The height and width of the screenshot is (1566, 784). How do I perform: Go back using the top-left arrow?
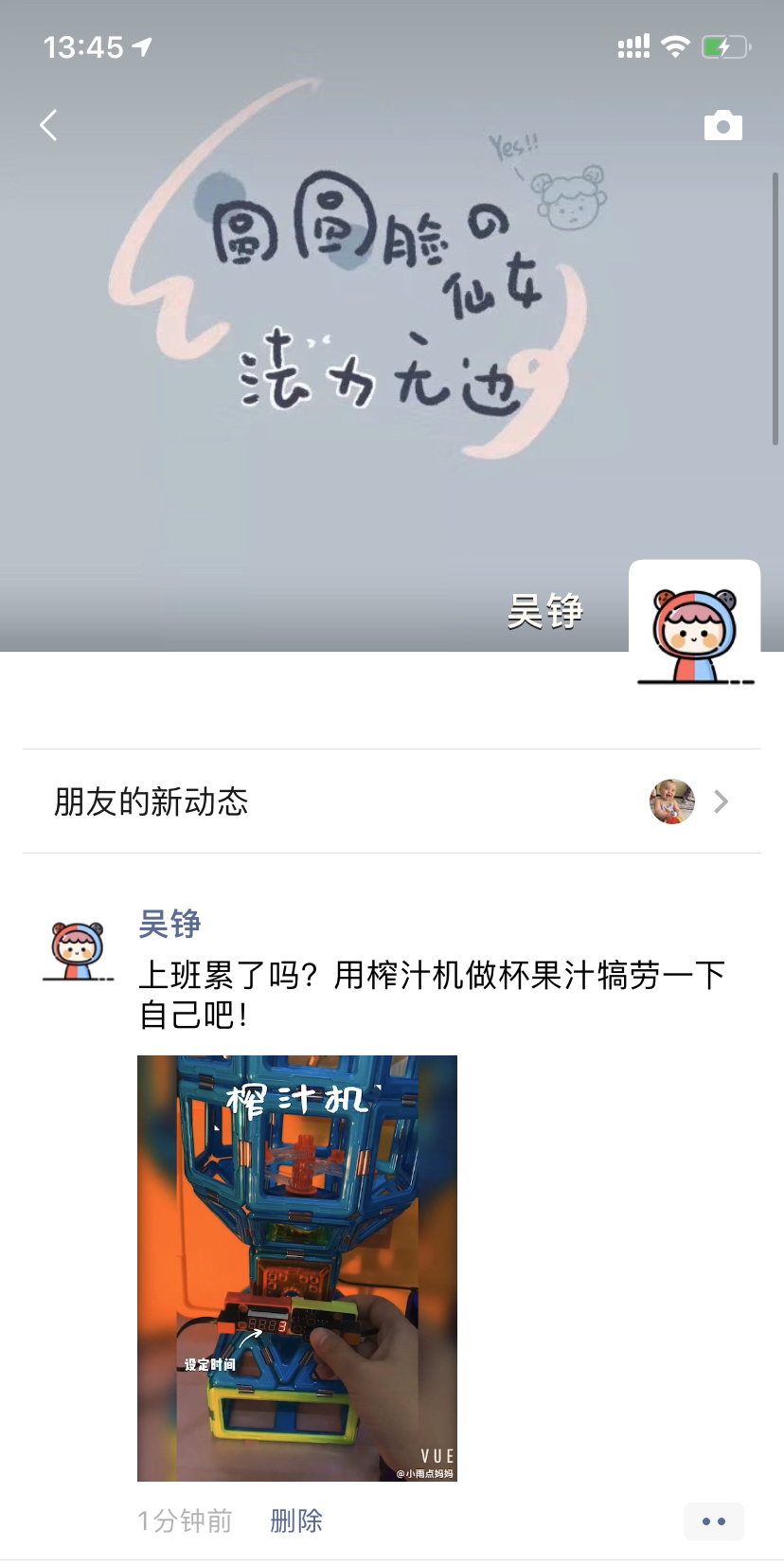coord(49,125)
